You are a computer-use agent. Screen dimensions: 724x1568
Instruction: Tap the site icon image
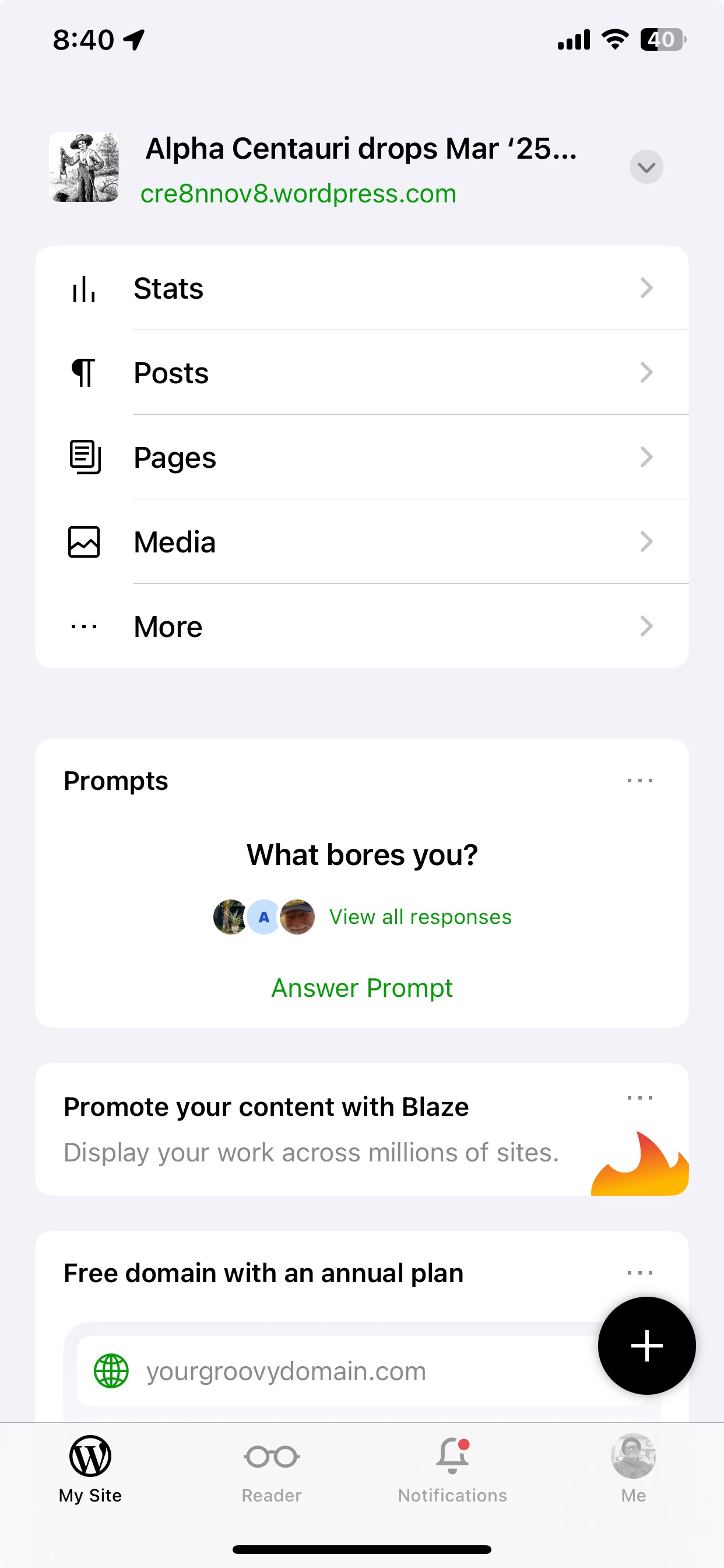pos(84,167)
